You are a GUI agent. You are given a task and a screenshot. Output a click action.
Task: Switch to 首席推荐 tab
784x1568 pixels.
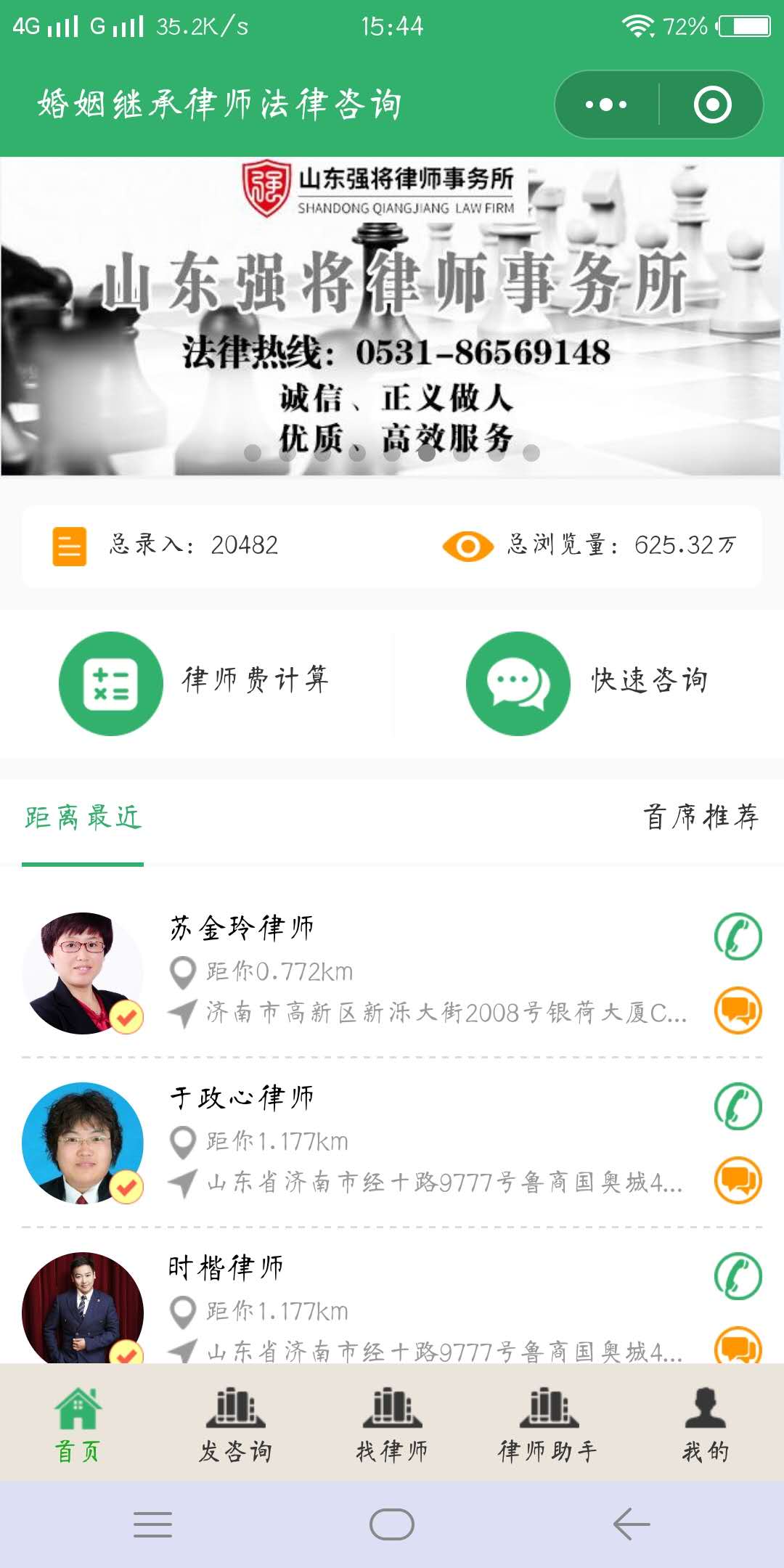(701, 817)
